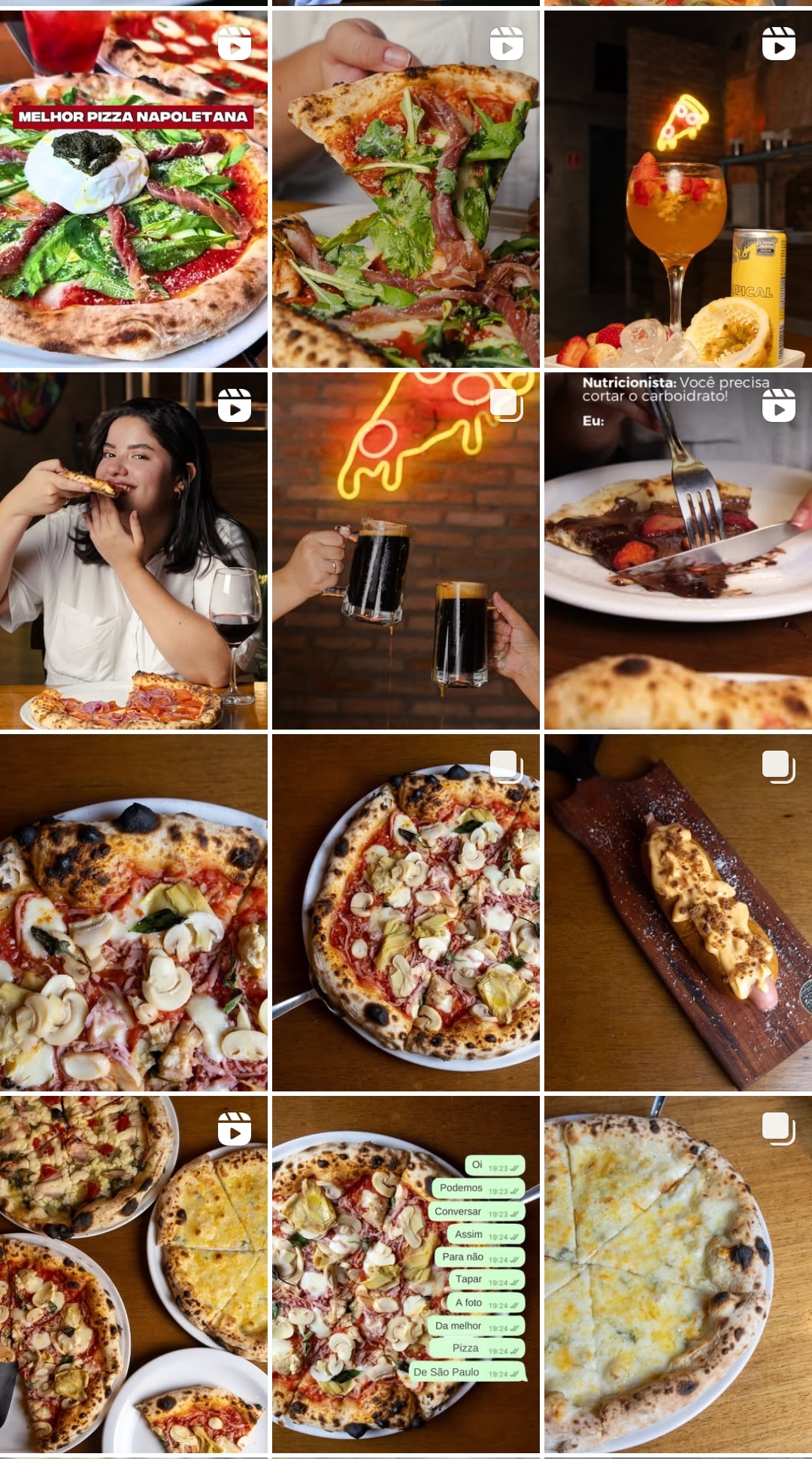
Task: Open the reel with the cocktail and neon pizza sign
Action: [x=677, y=188]
